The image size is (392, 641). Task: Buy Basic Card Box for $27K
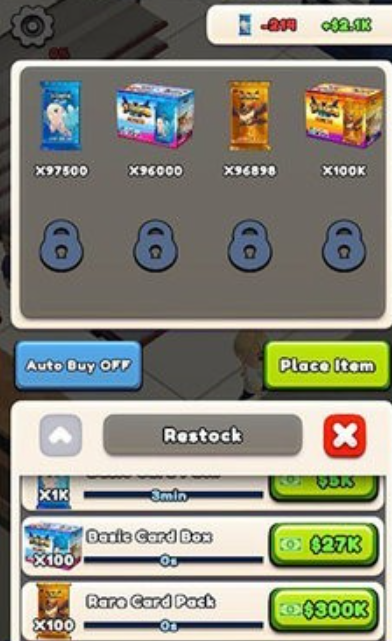[324, 545]
